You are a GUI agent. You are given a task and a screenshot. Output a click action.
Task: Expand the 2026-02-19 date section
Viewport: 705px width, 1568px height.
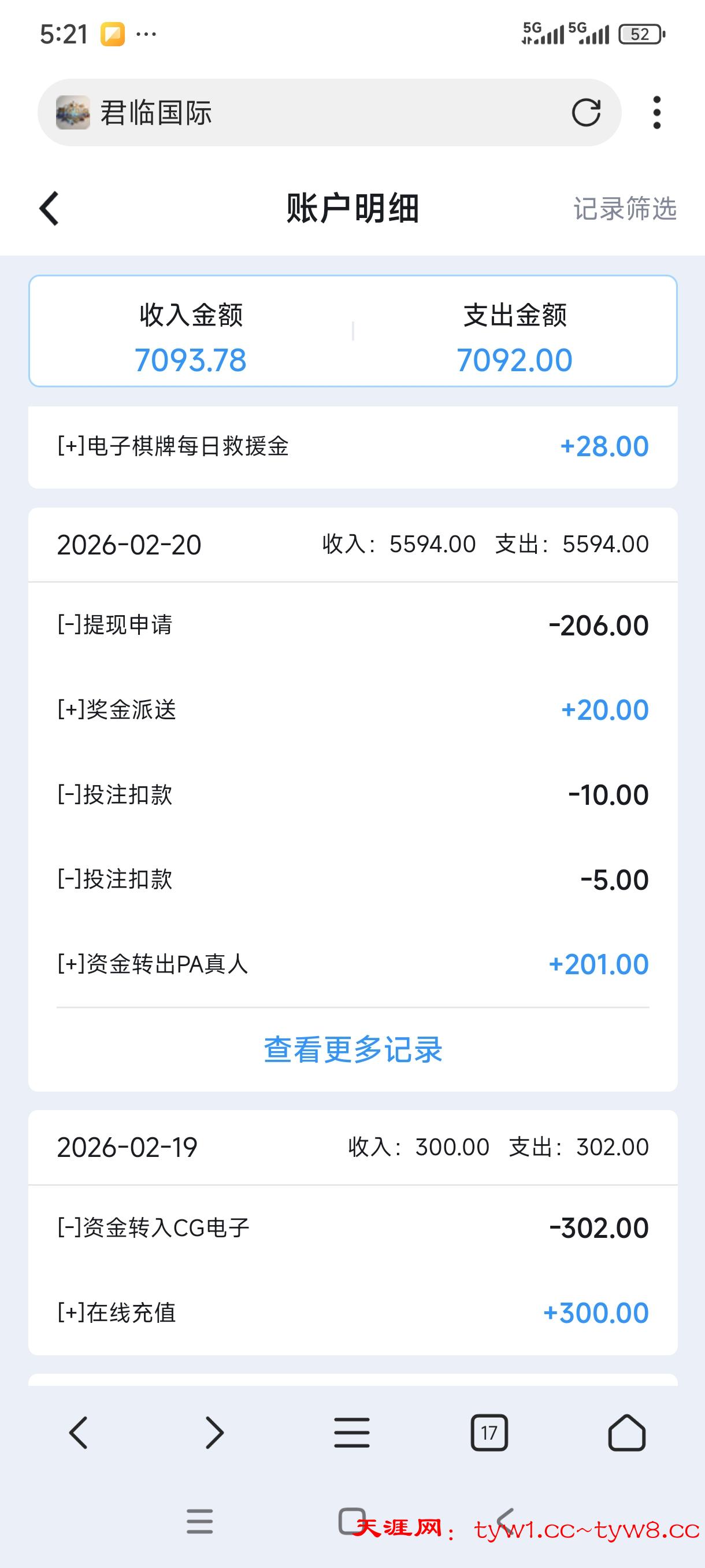coord(353,1147)
